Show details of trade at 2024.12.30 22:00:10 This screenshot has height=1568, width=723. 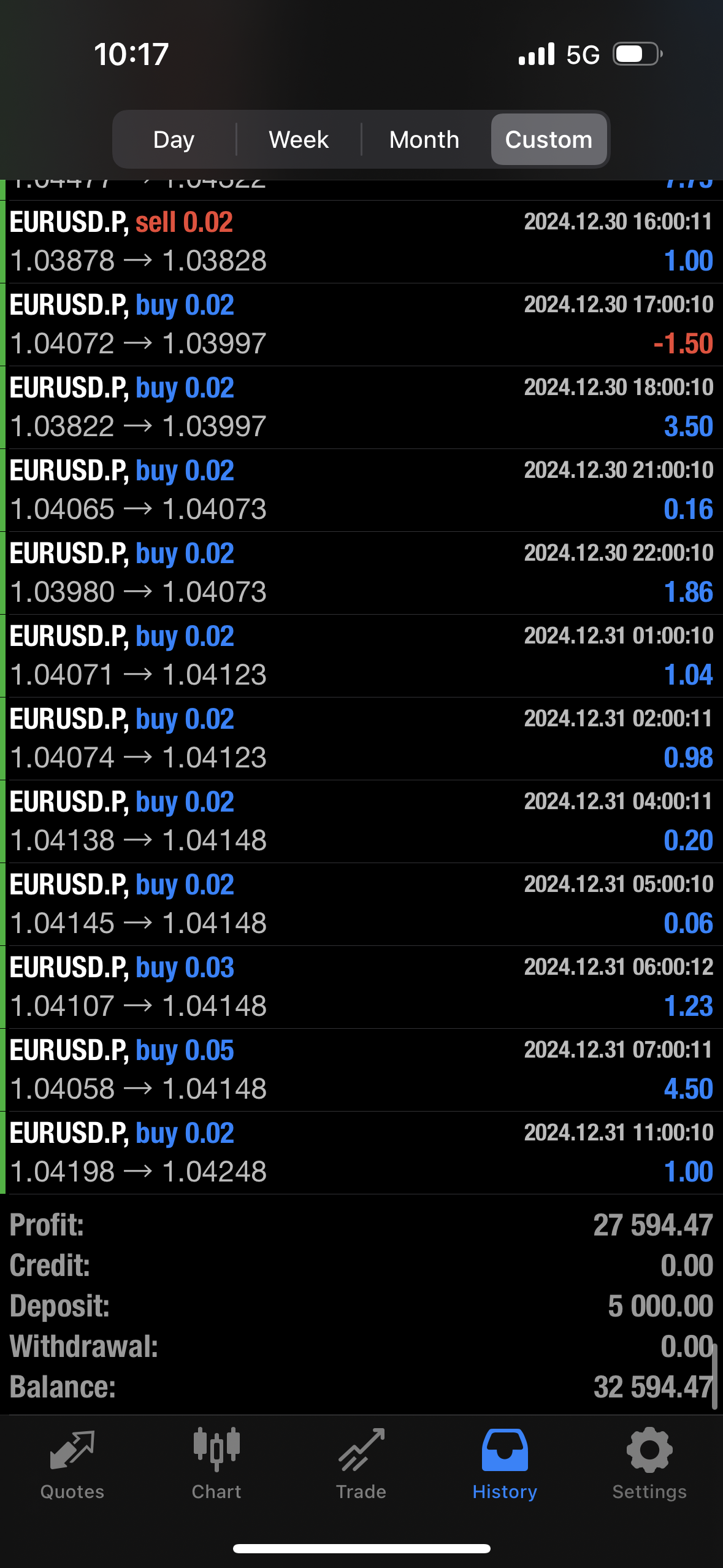361,573
